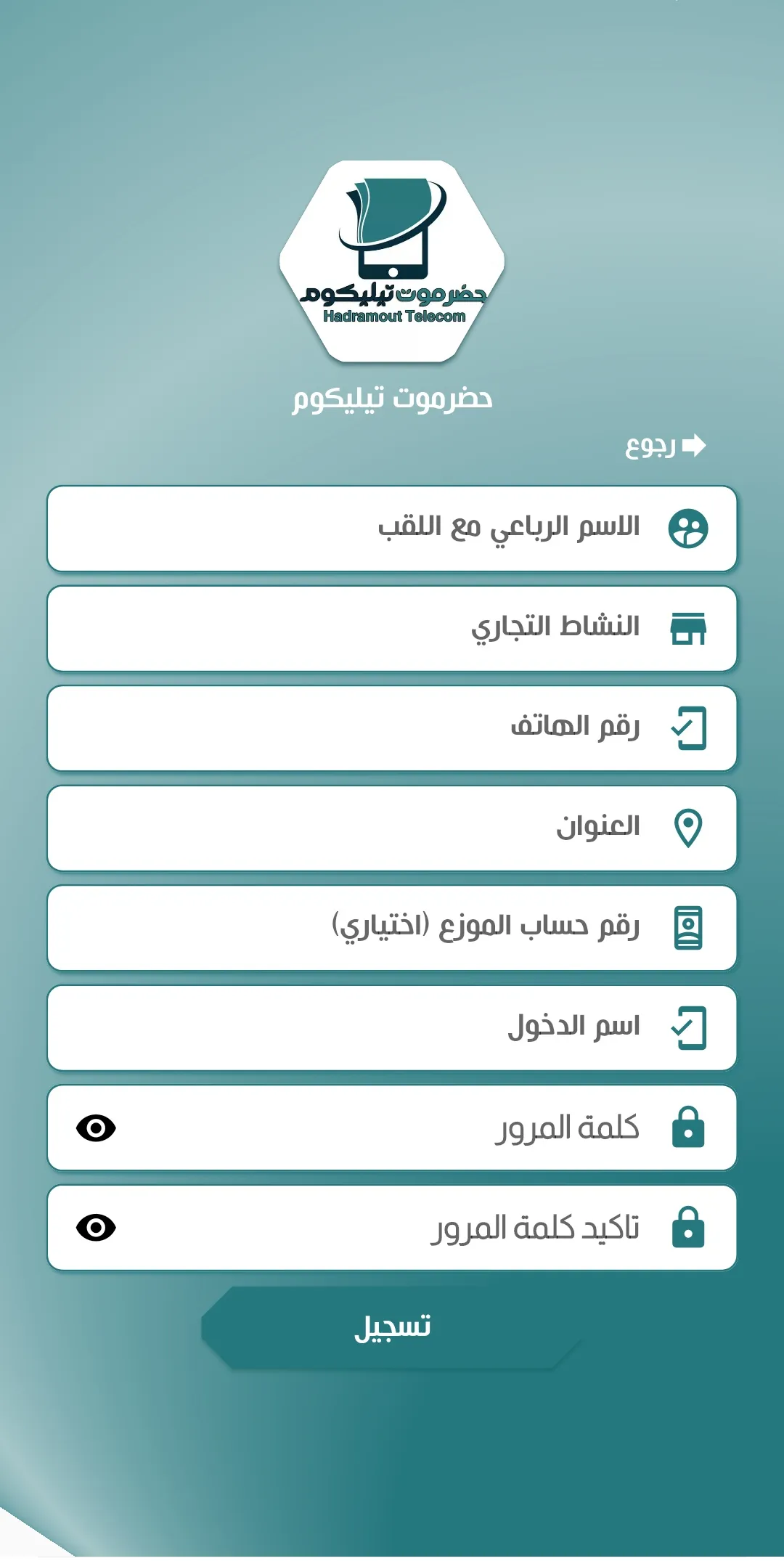This screenshot has width=784, height=1561.
Task: Submit registration with the تسجيل button
Action: pos(392,1328)
